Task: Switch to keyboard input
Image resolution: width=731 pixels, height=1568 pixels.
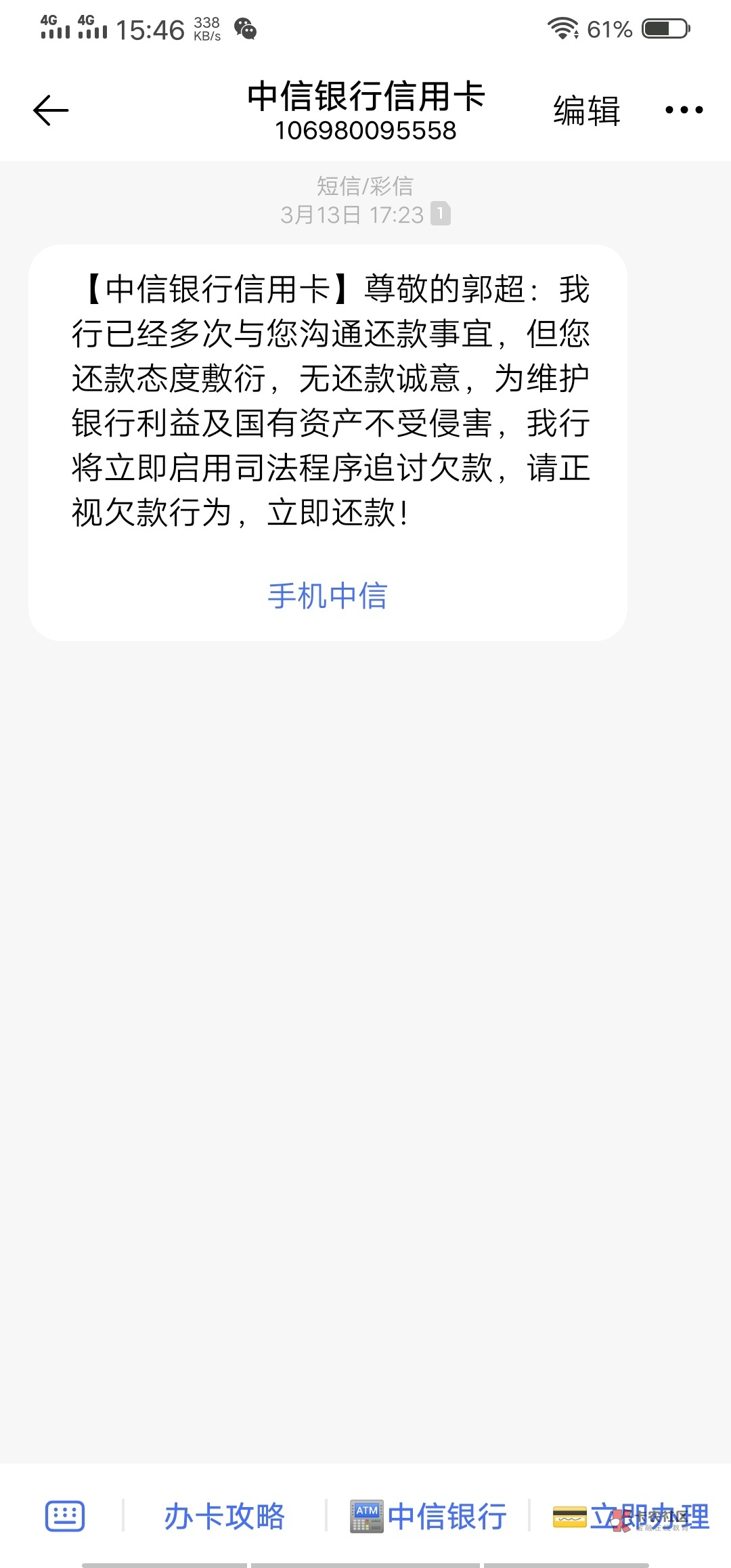Action: click(65, 1516)
